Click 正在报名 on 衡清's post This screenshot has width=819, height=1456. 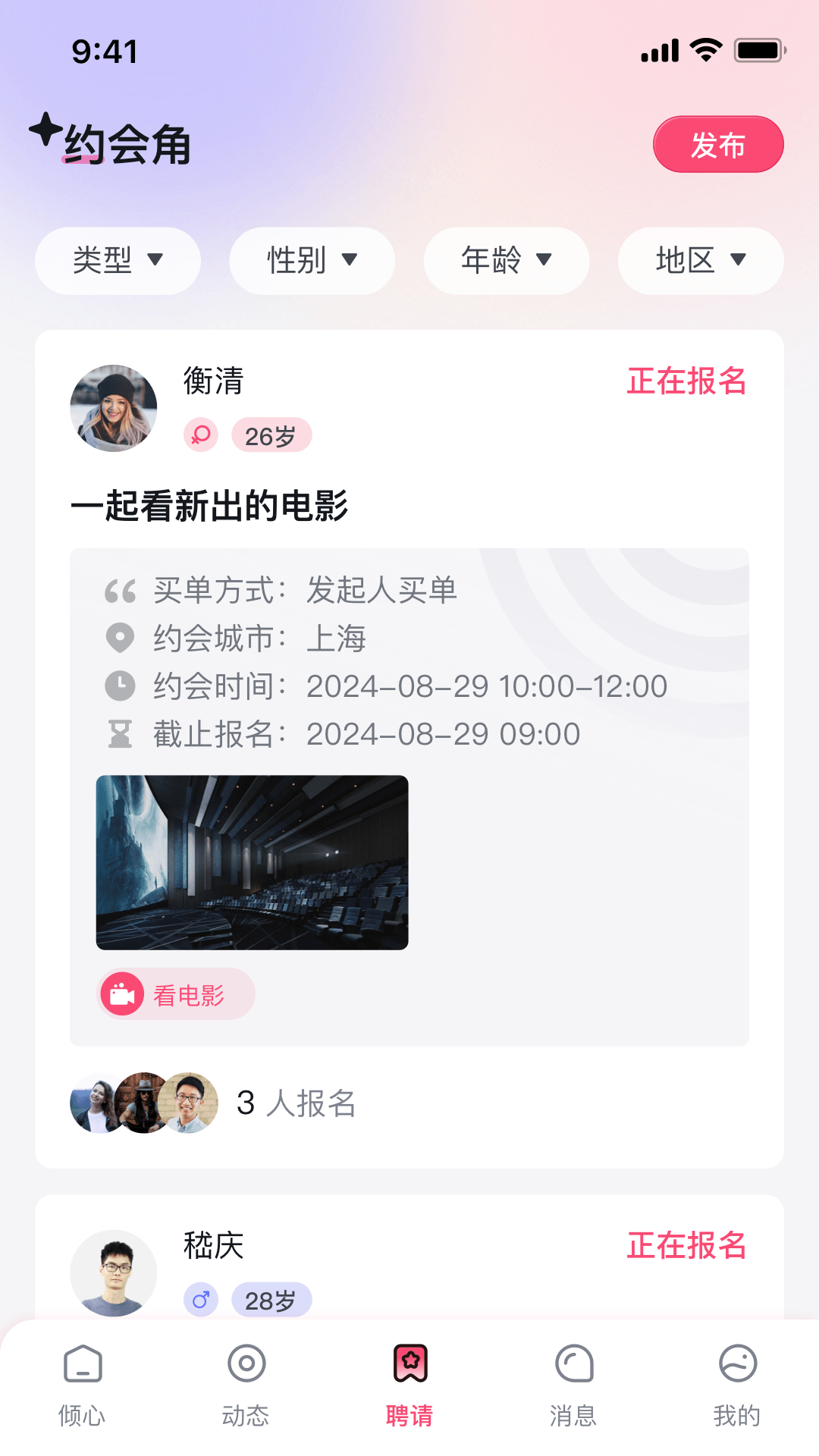click(x=686, y=383)
